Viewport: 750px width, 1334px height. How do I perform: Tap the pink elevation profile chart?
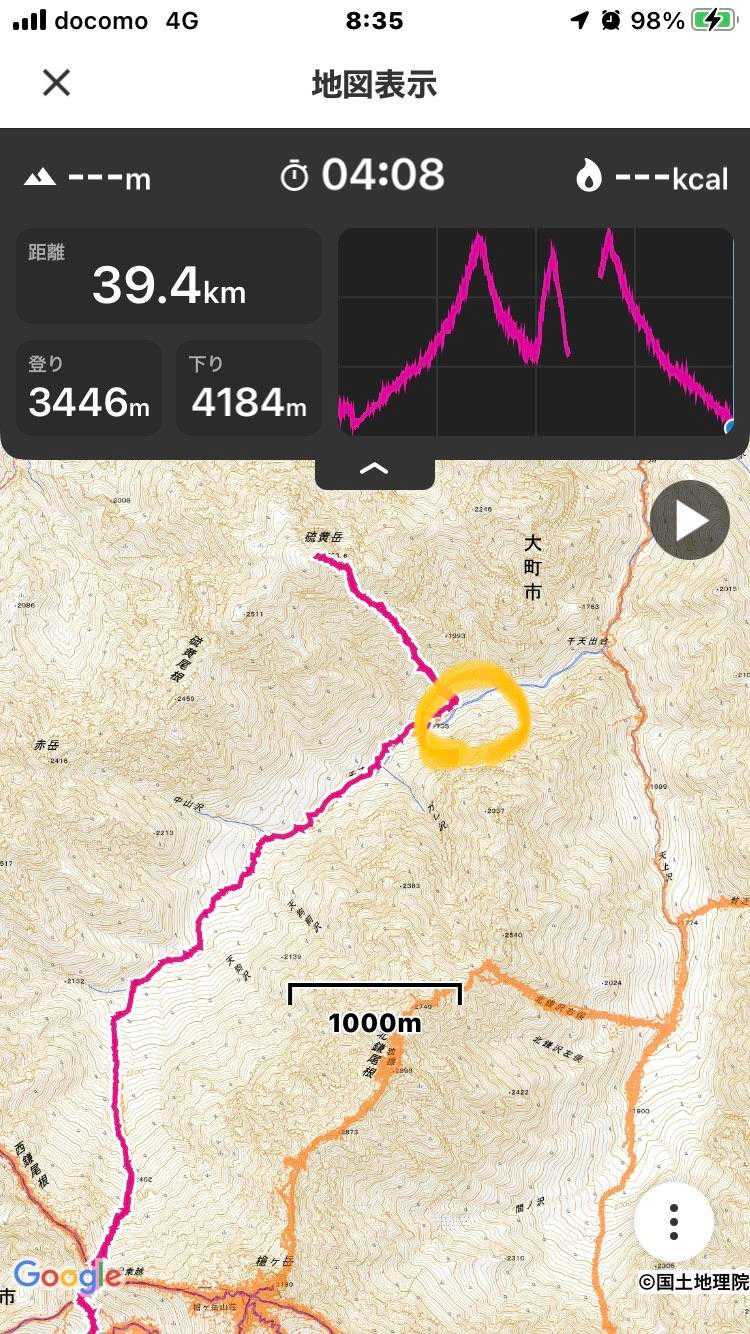pyautogui.click(x=536, y=331)
